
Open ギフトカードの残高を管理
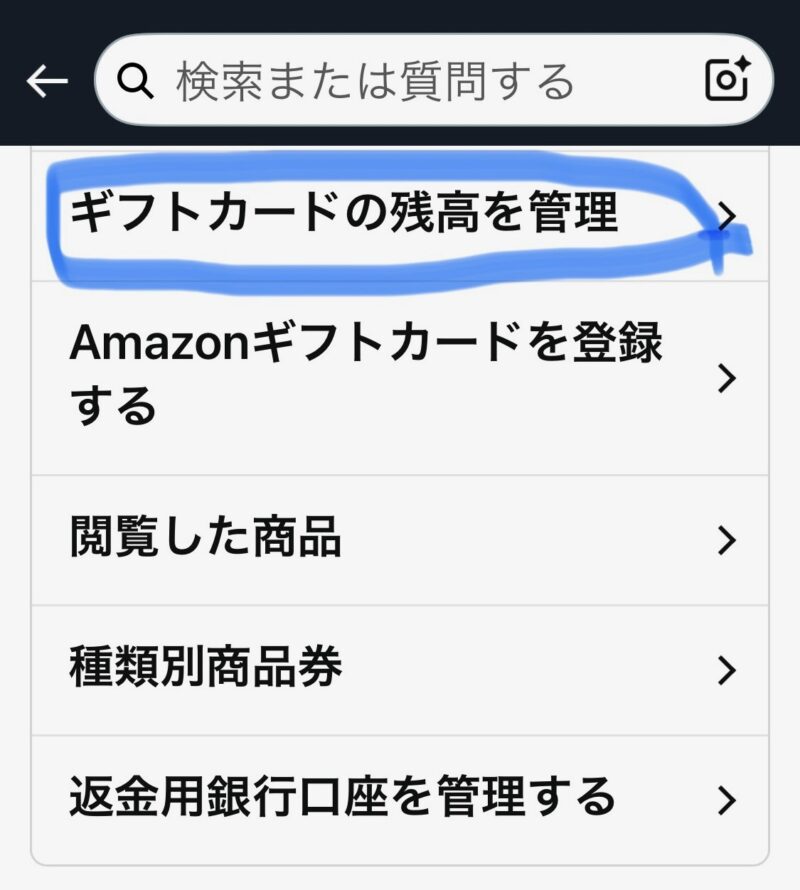point(400,214)
